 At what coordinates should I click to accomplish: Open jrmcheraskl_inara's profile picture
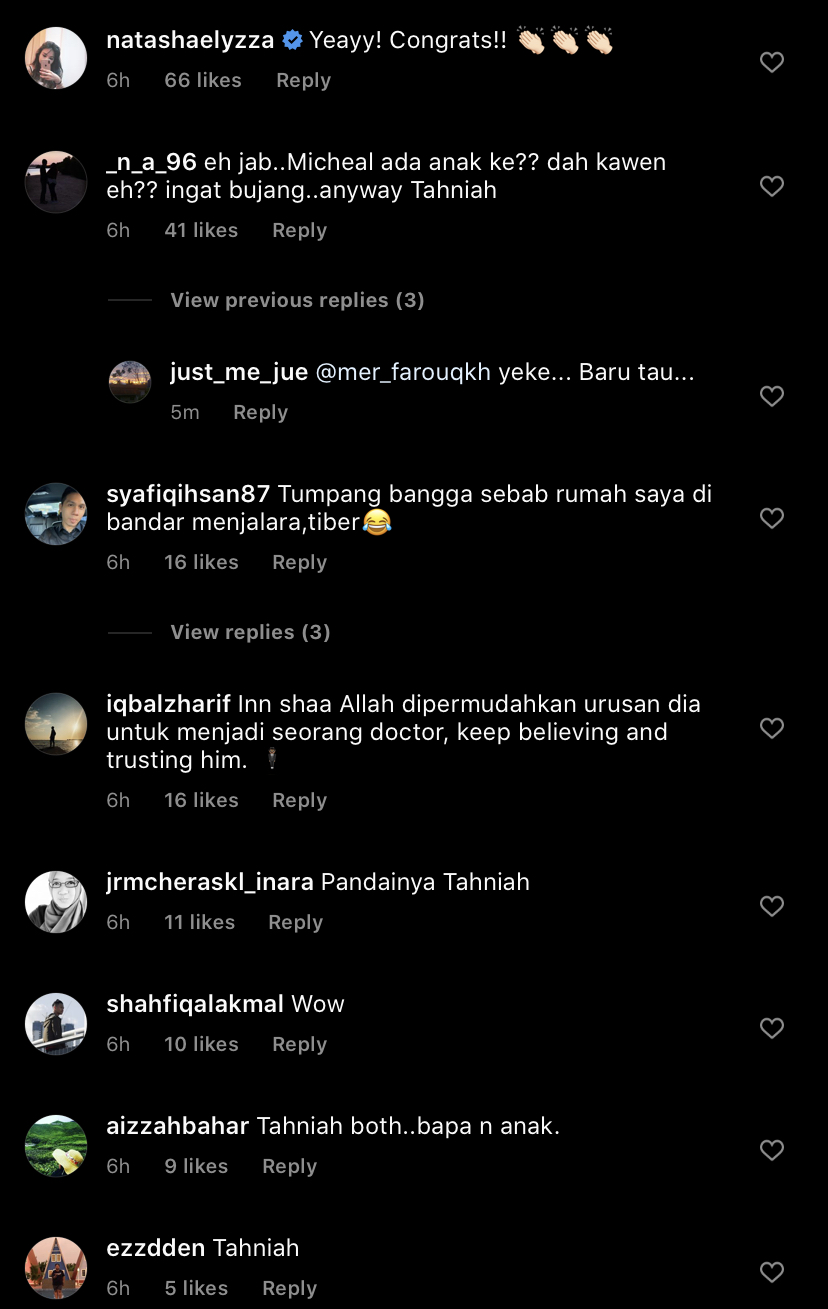56,902
